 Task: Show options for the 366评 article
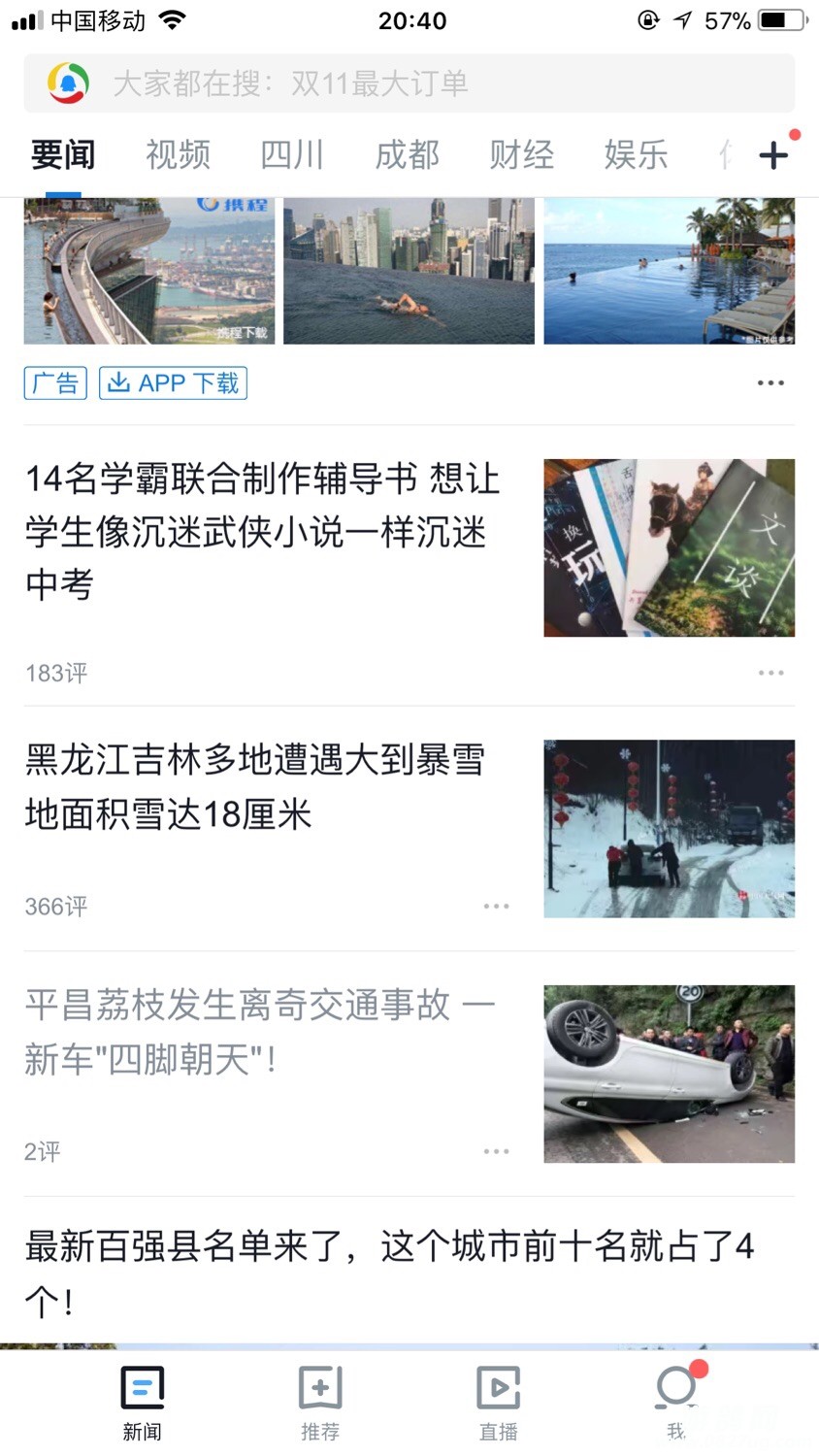496,907
